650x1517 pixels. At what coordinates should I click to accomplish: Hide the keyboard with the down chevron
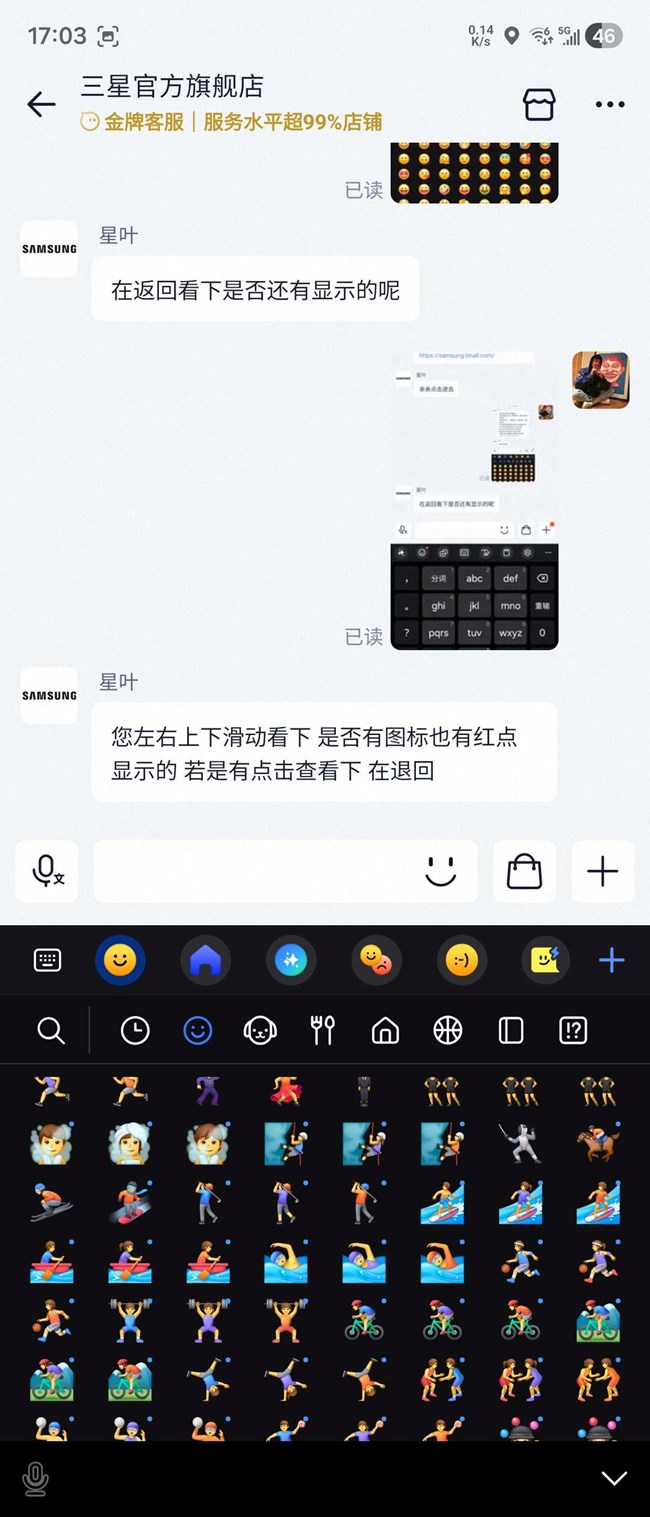tap(614, 1478)
